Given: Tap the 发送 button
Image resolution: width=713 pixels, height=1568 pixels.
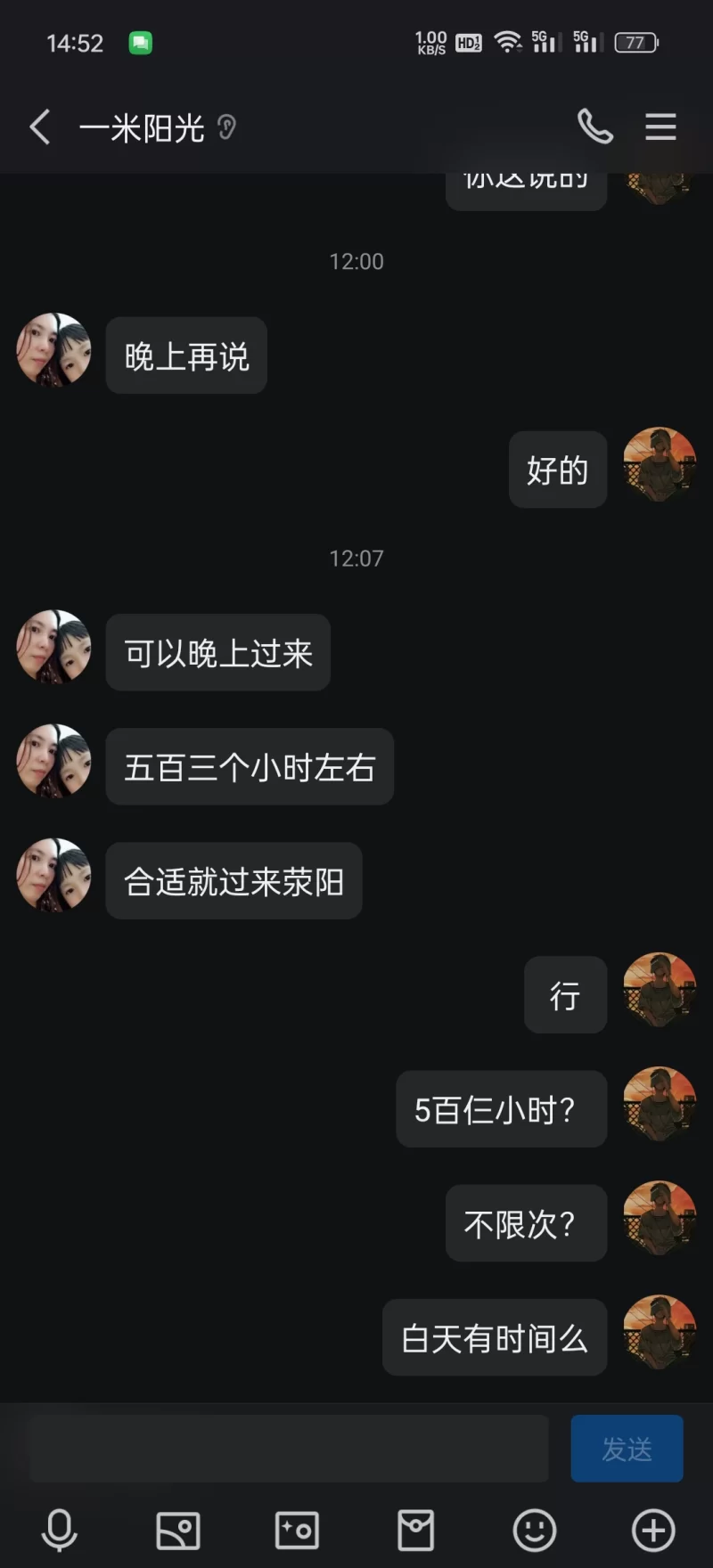Looking at the screenshot, I should click(627, 1449).
